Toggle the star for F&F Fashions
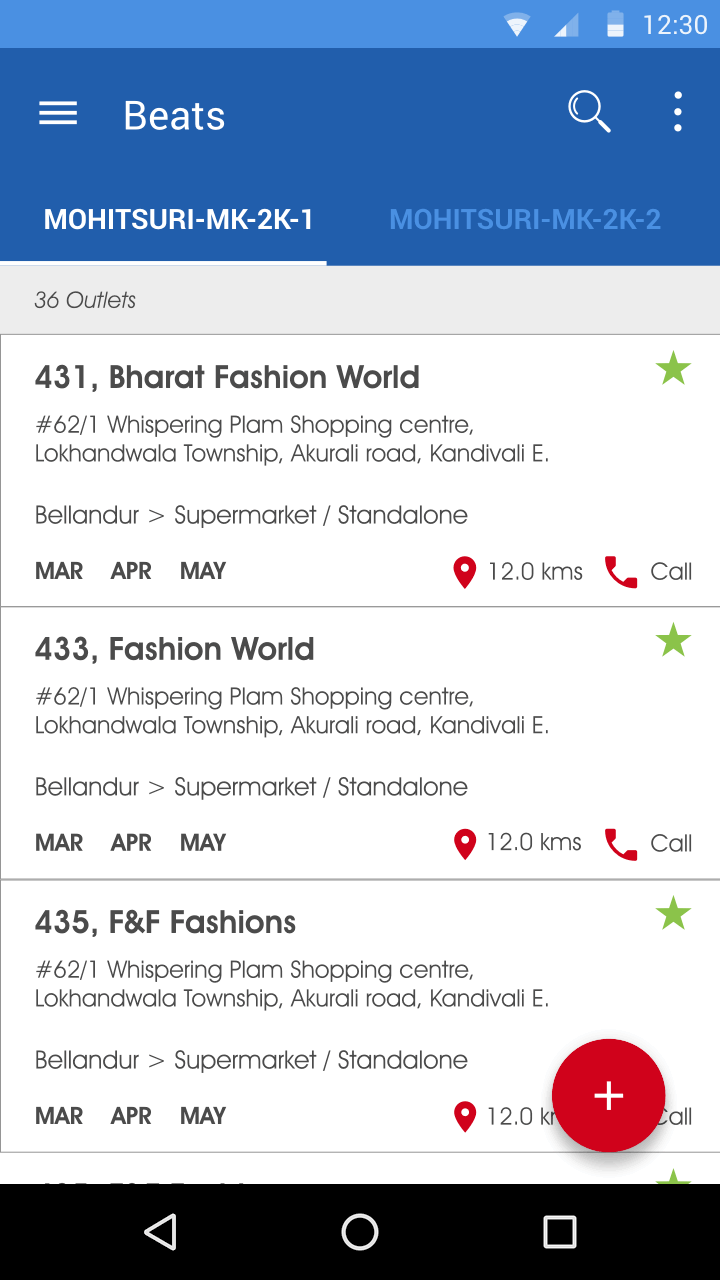This screenshot has width=720, height=1280. point(673,913)
